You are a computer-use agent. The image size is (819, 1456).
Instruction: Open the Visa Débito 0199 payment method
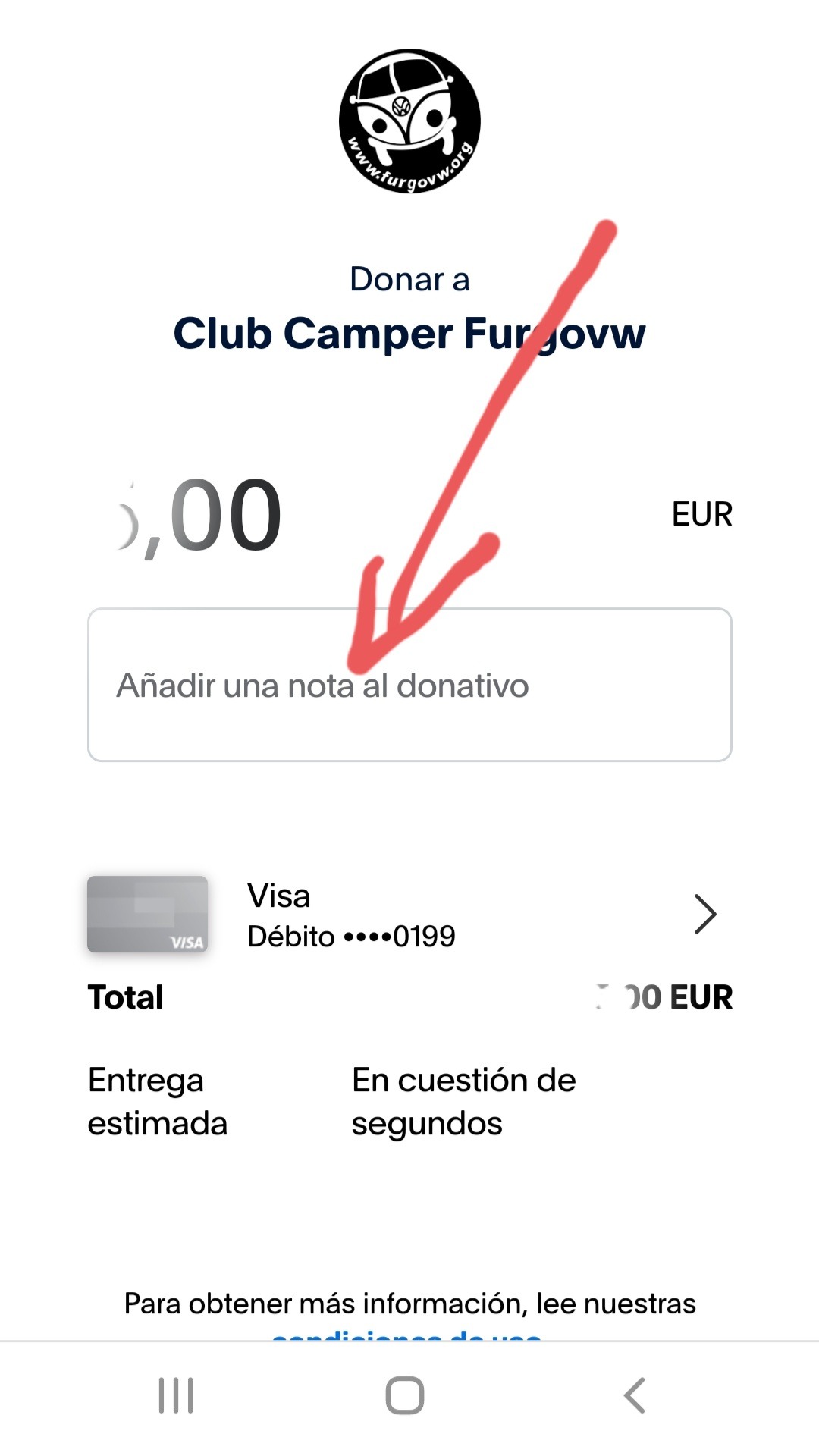click(x=409, y=915)
